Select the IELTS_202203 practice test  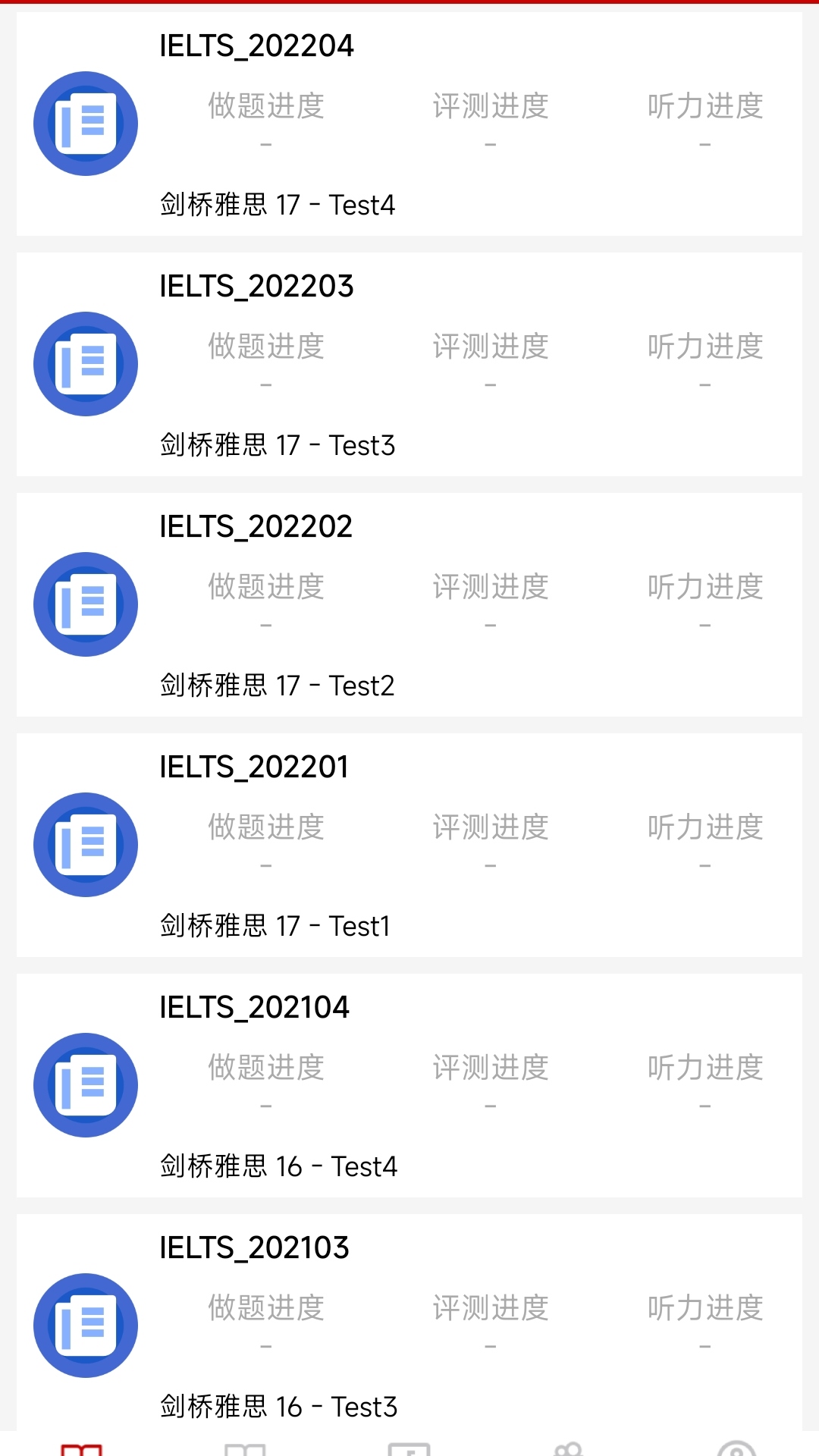(409, 365)
